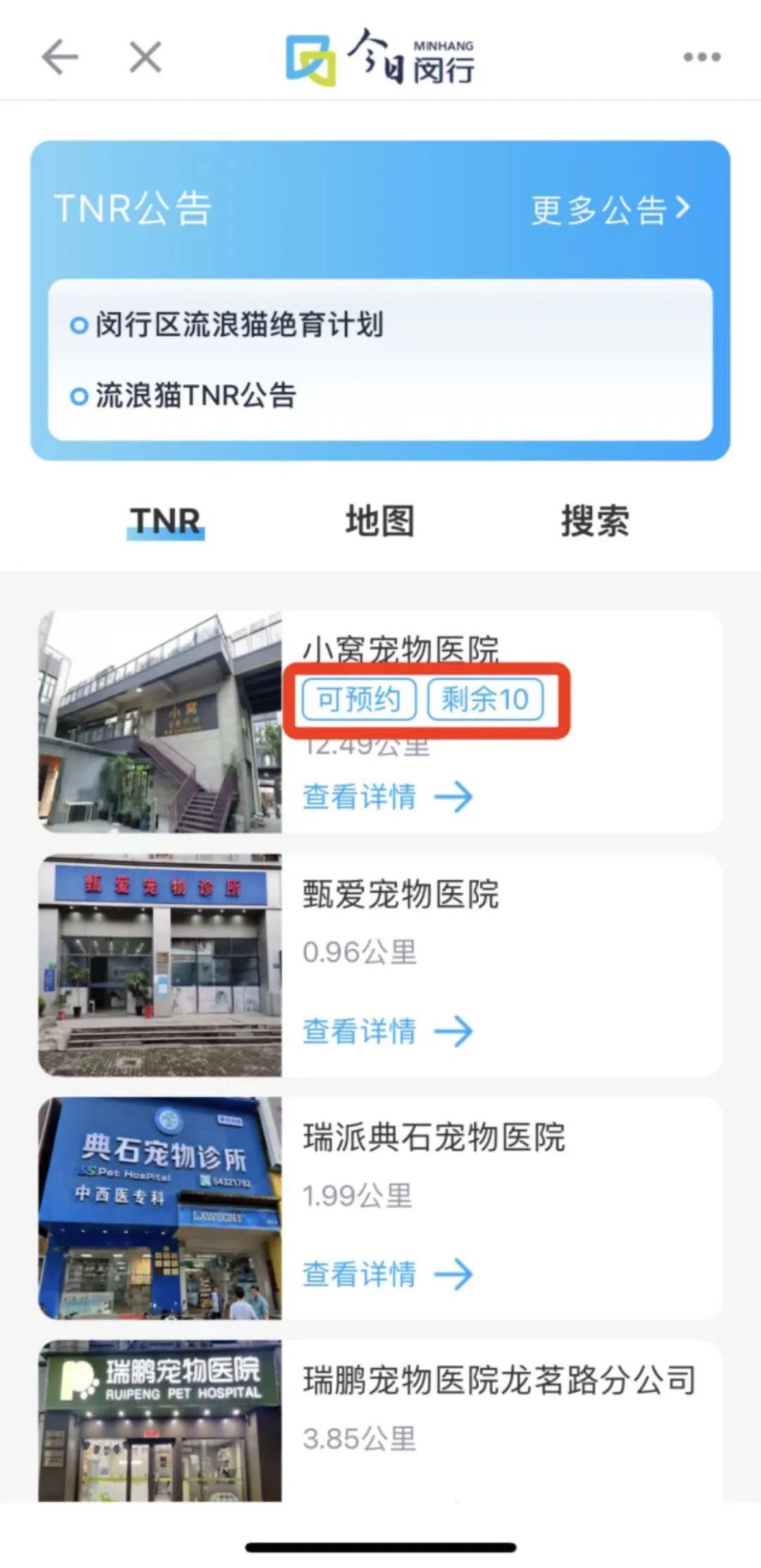This screenshot has width=761, height=1568.
Task: Open the 流浪猫TNR公告 announcement
Action: pyautogui.click(x=196, y=395)
